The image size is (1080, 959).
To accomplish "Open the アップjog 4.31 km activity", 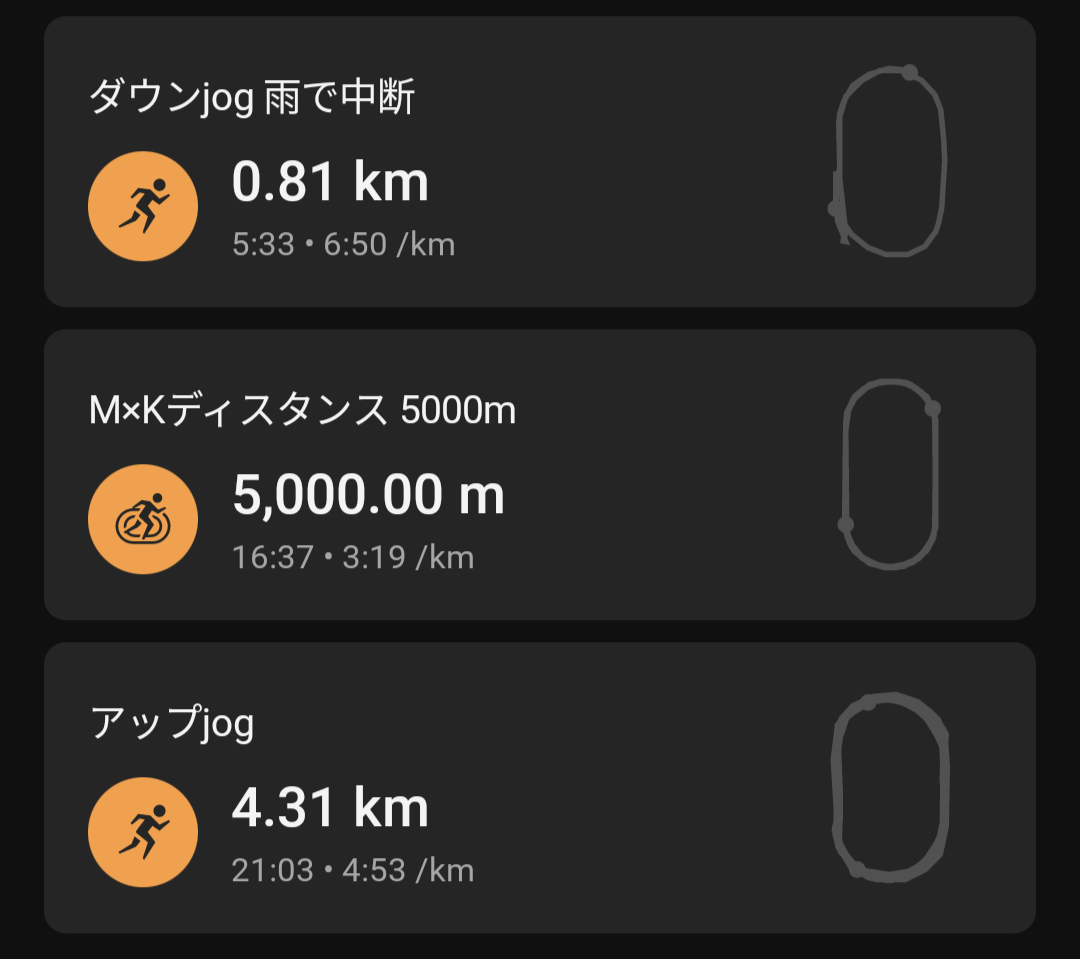I will pos(540,788).
